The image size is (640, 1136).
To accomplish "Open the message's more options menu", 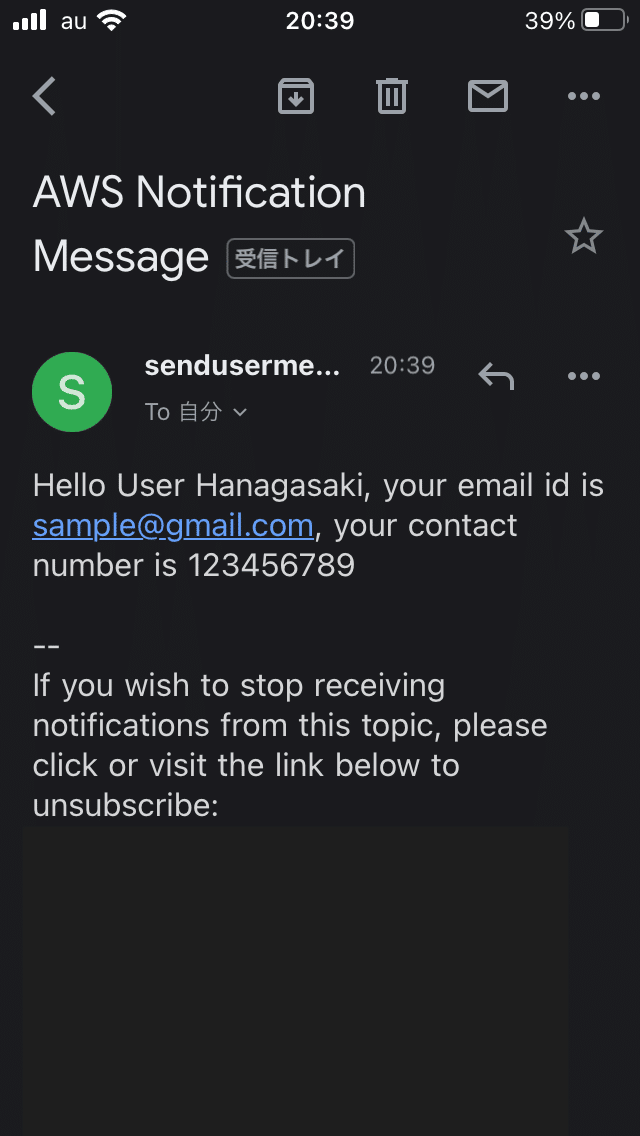I will [x=583, y=376].
